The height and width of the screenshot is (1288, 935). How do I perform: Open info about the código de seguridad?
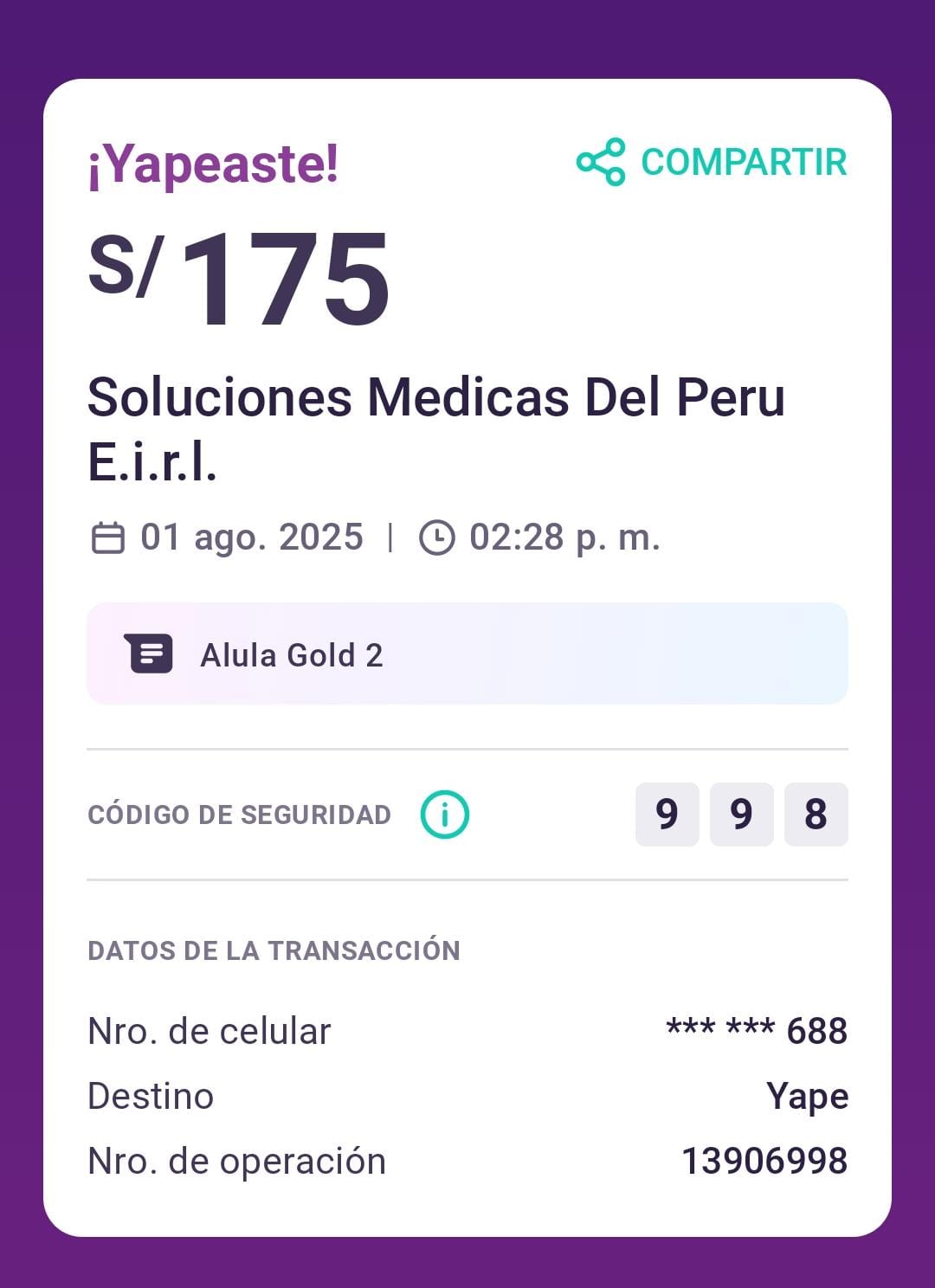click(444, 815)
